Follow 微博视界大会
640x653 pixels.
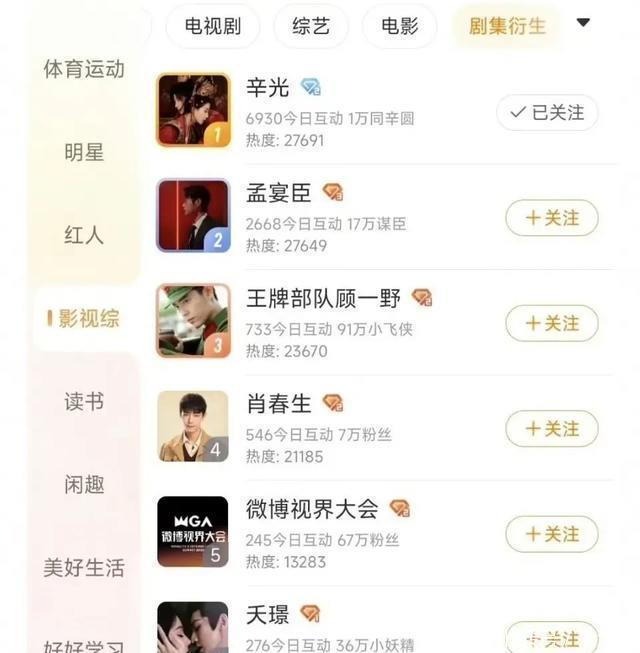point(551,534)
